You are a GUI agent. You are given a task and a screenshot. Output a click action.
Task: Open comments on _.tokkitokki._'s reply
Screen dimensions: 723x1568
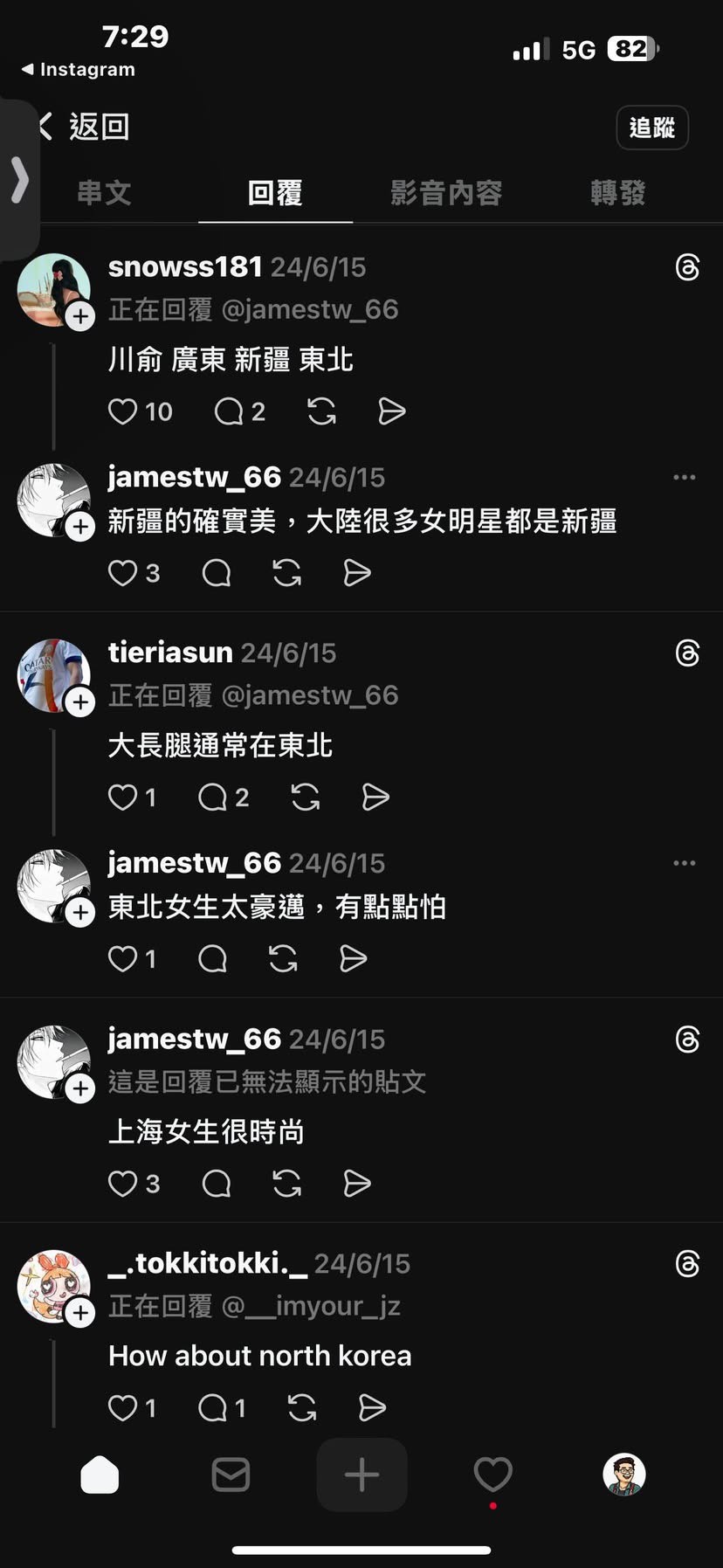[x=212, y=1407]
